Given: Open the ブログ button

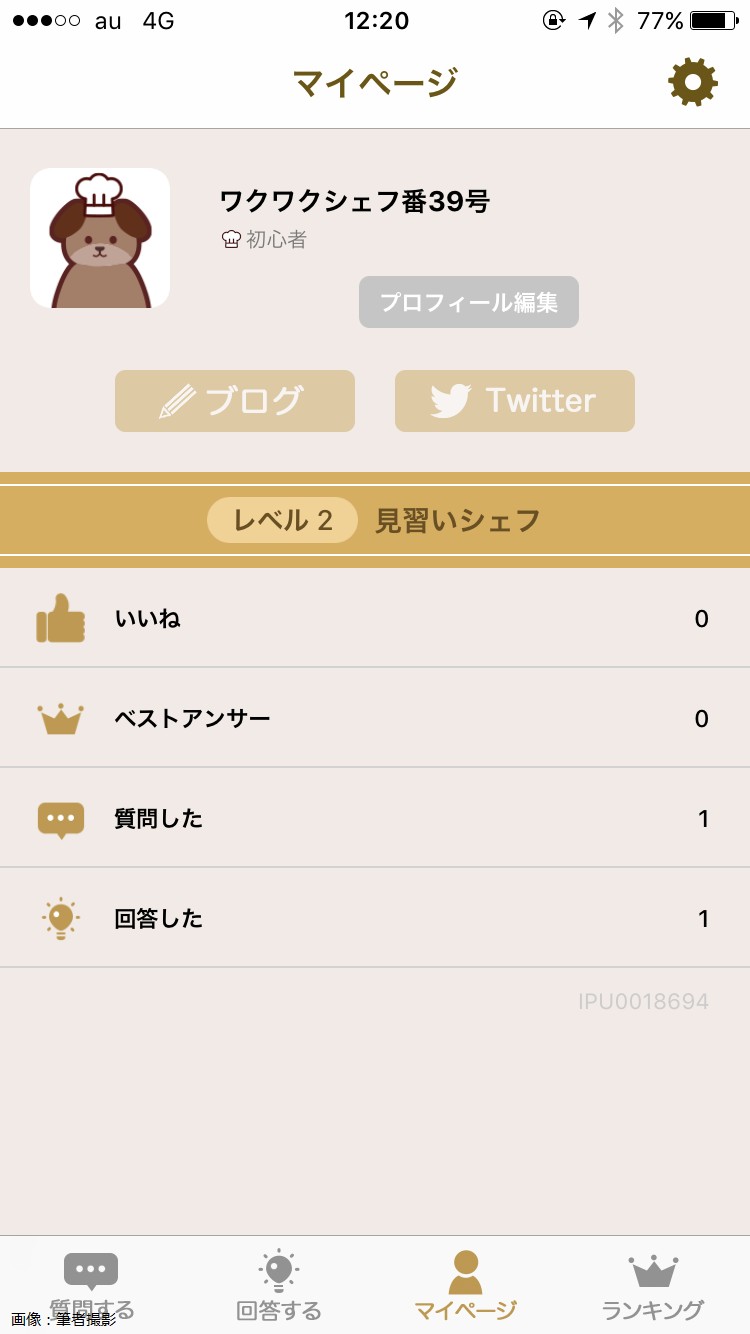Looking at the screenshot, I should pyautogui.click(x=235, y=401).
